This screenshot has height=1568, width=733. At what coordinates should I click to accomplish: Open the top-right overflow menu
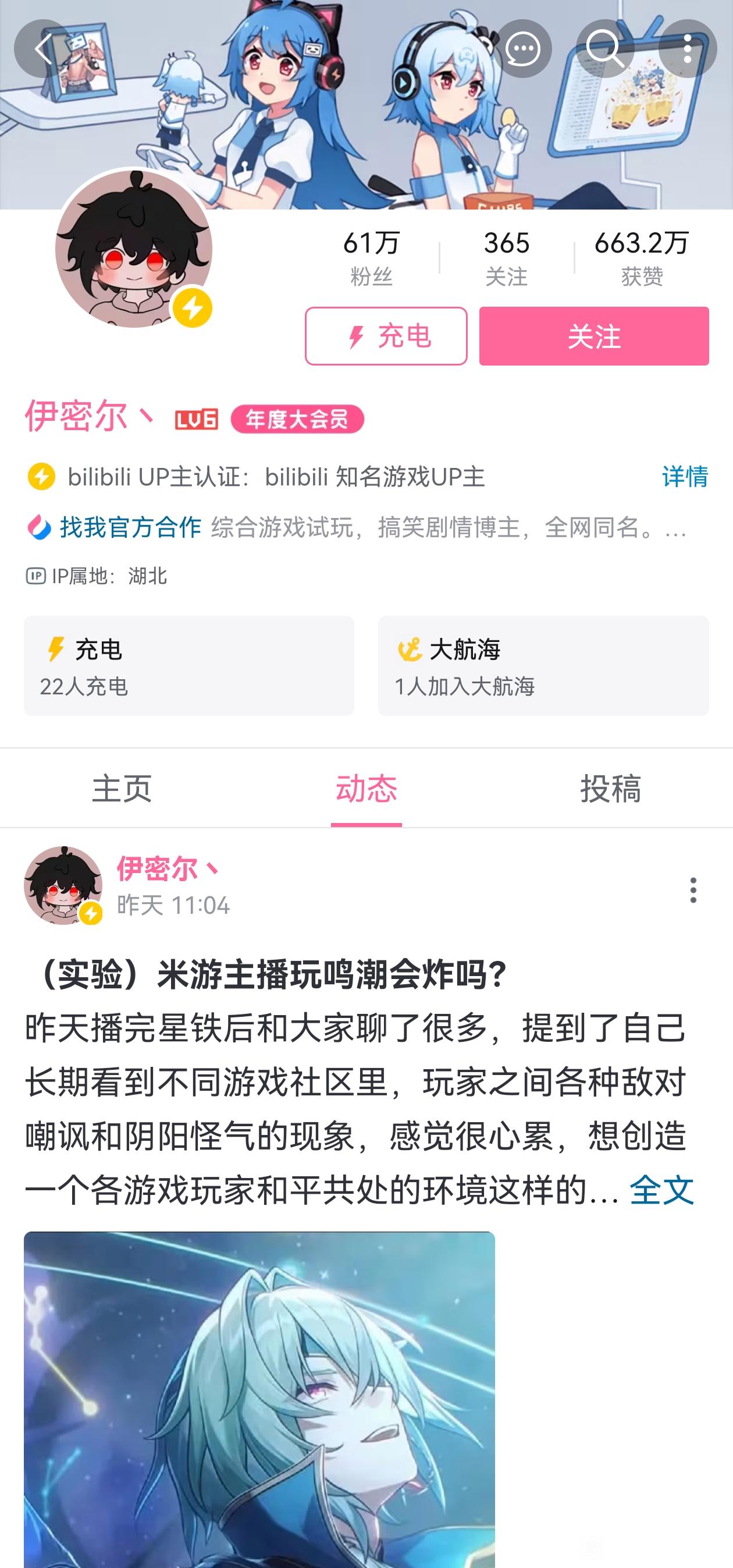(x=688, y=49)
